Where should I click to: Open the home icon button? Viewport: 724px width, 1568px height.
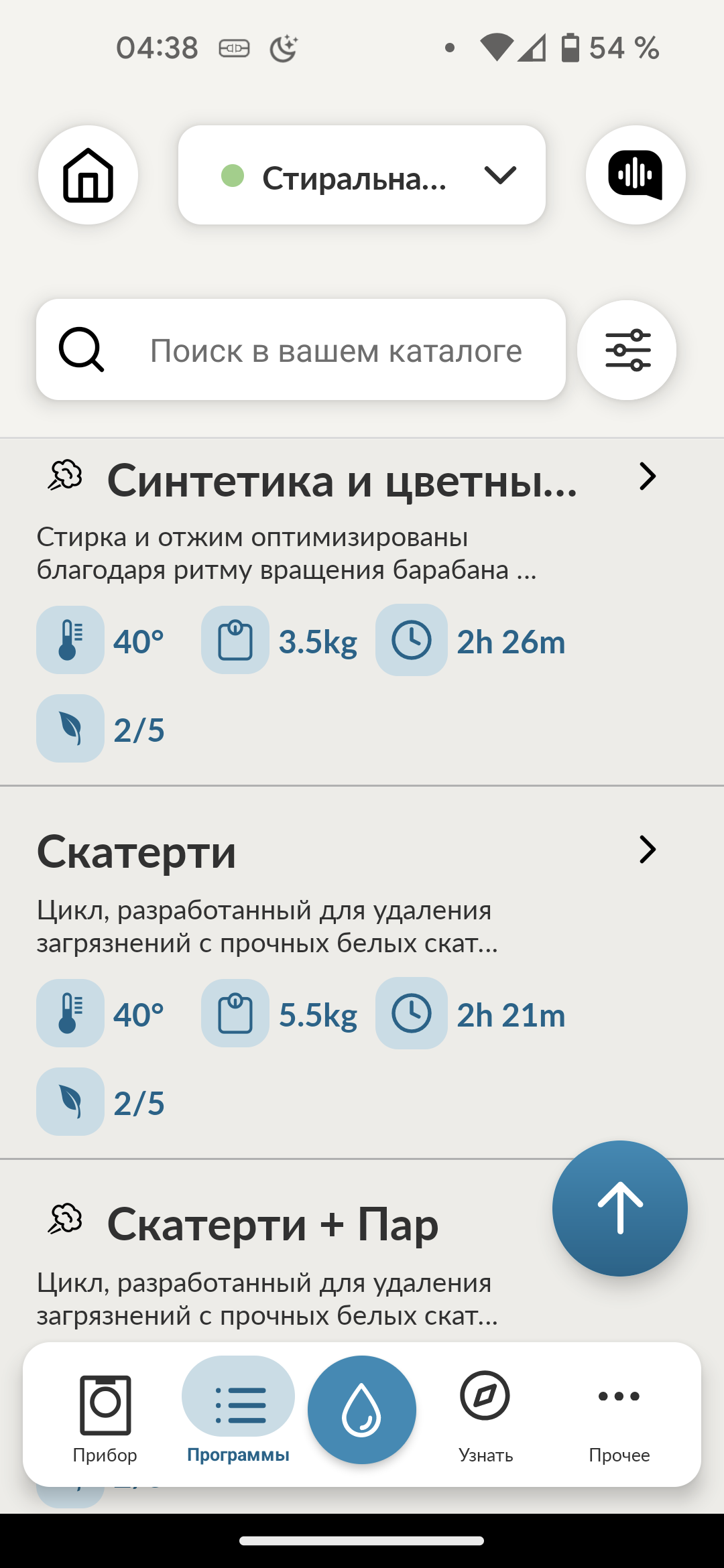click(88, 175)
